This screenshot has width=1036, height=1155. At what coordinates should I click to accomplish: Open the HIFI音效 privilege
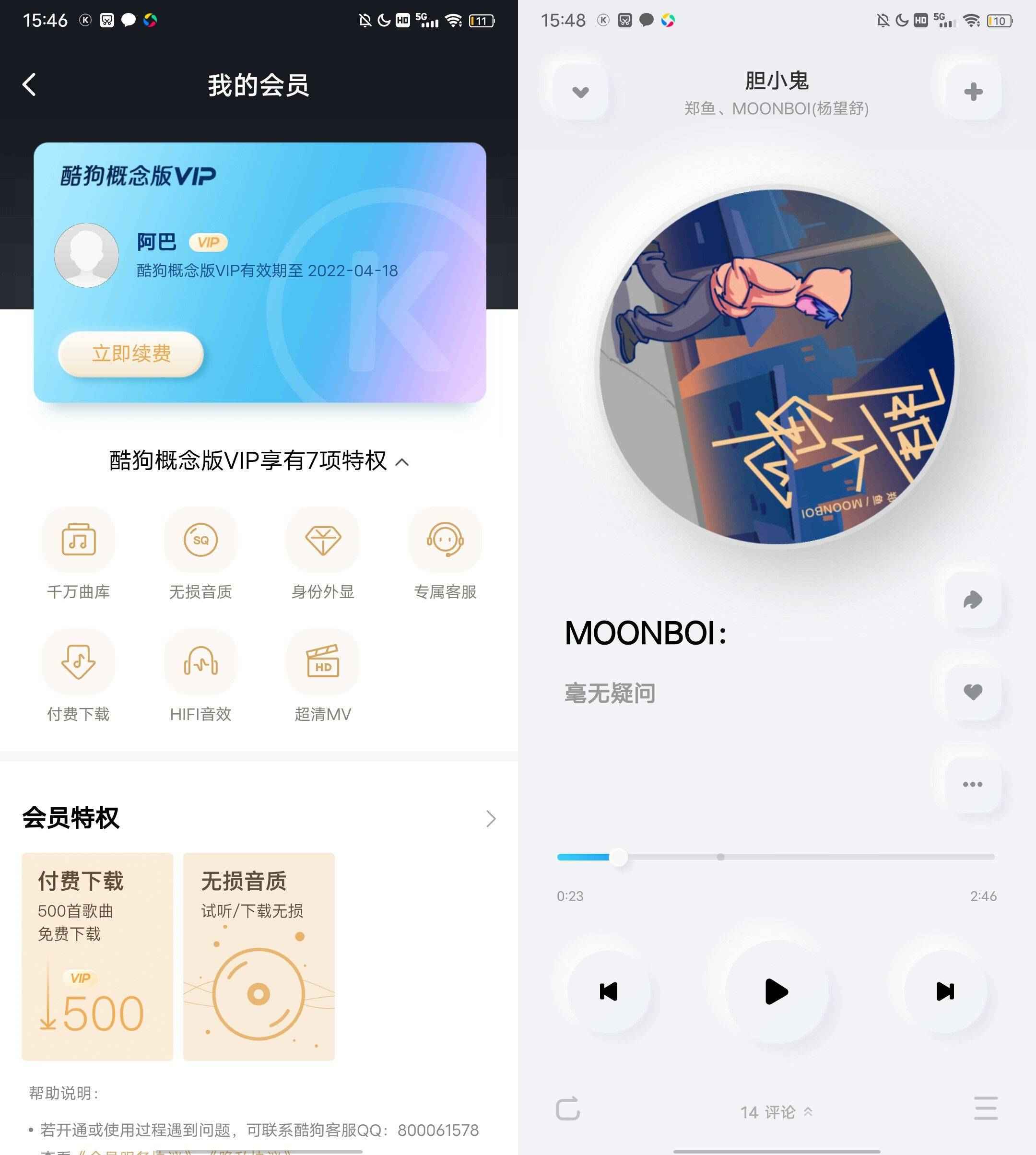click(x=200, y=662)
